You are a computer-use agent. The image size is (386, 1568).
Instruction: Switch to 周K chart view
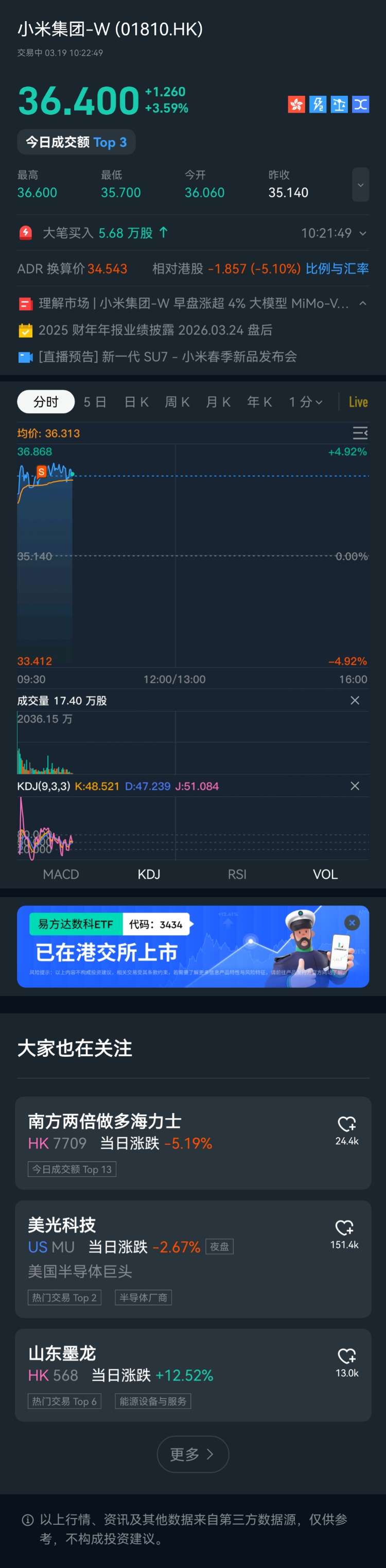coord(177,402)
